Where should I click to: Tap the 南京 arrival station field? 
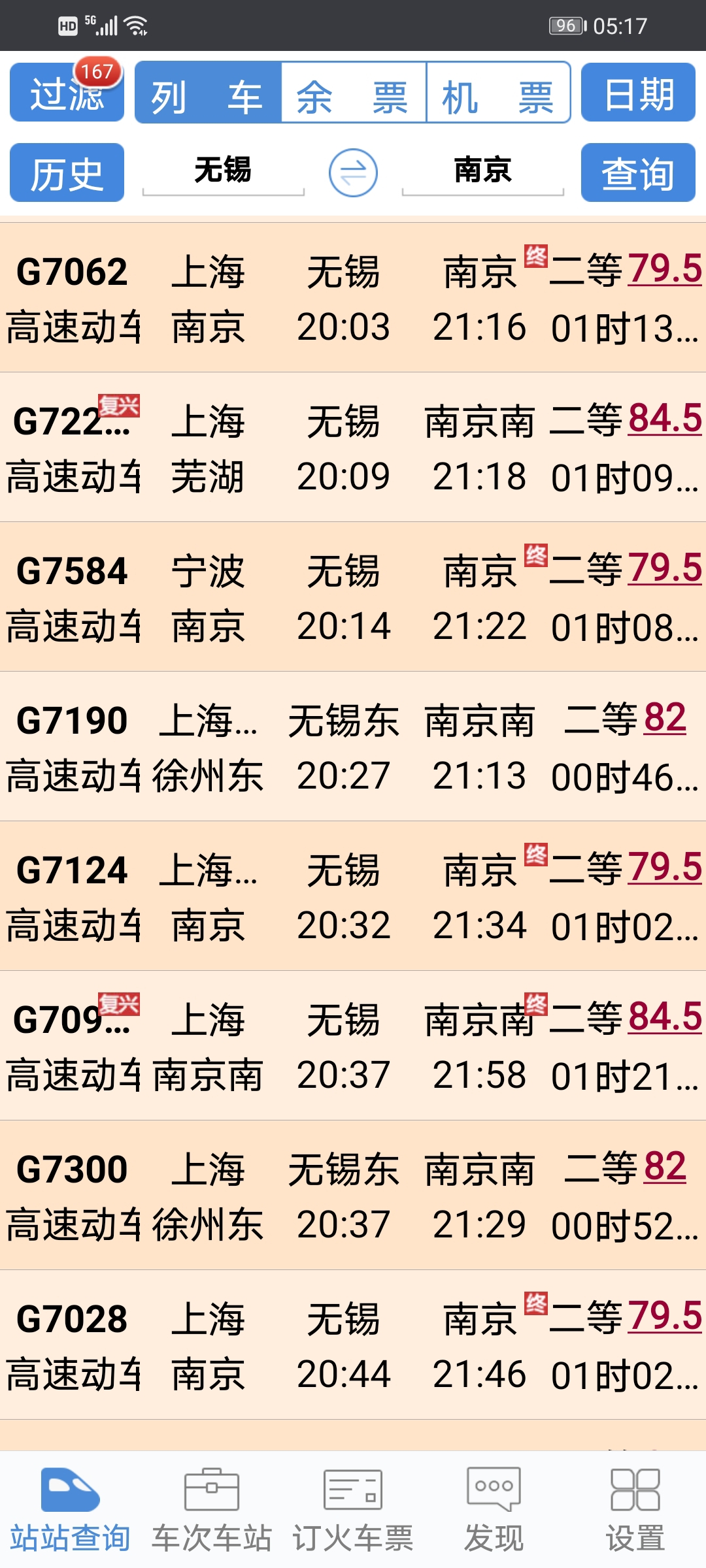[x=482, y=171]
